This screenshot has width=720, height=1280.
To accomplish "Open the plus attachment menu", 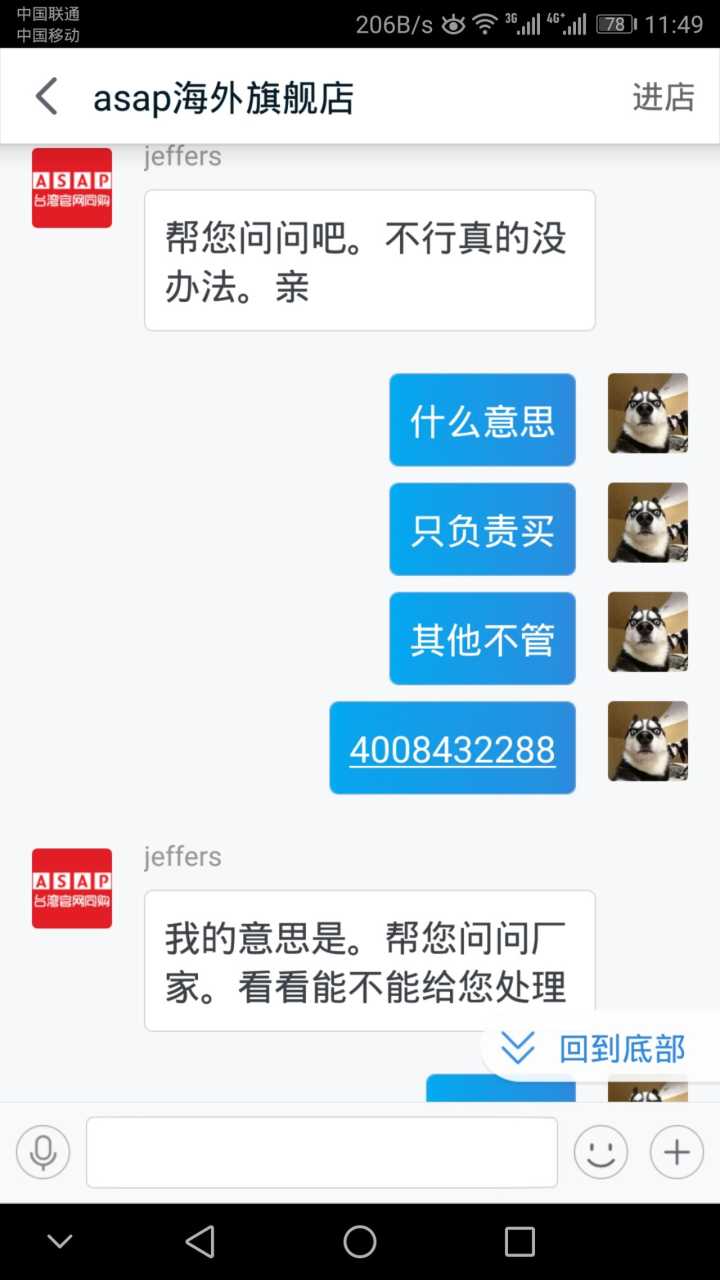I will pyautogui.click(x=677, y=1153).
